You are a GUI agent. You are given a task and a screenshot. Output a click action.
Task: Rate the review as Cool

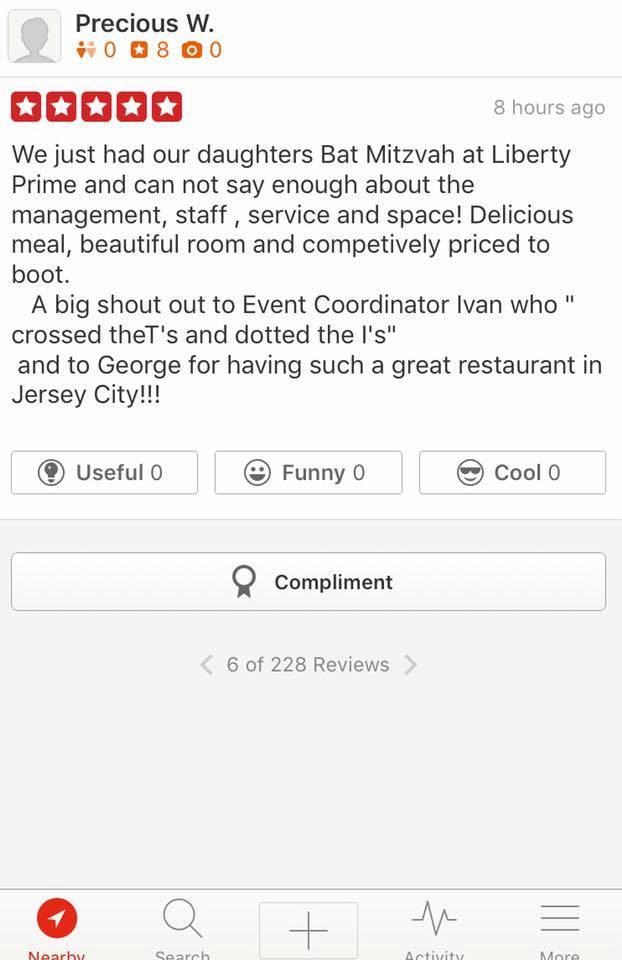tap(512, 473)
